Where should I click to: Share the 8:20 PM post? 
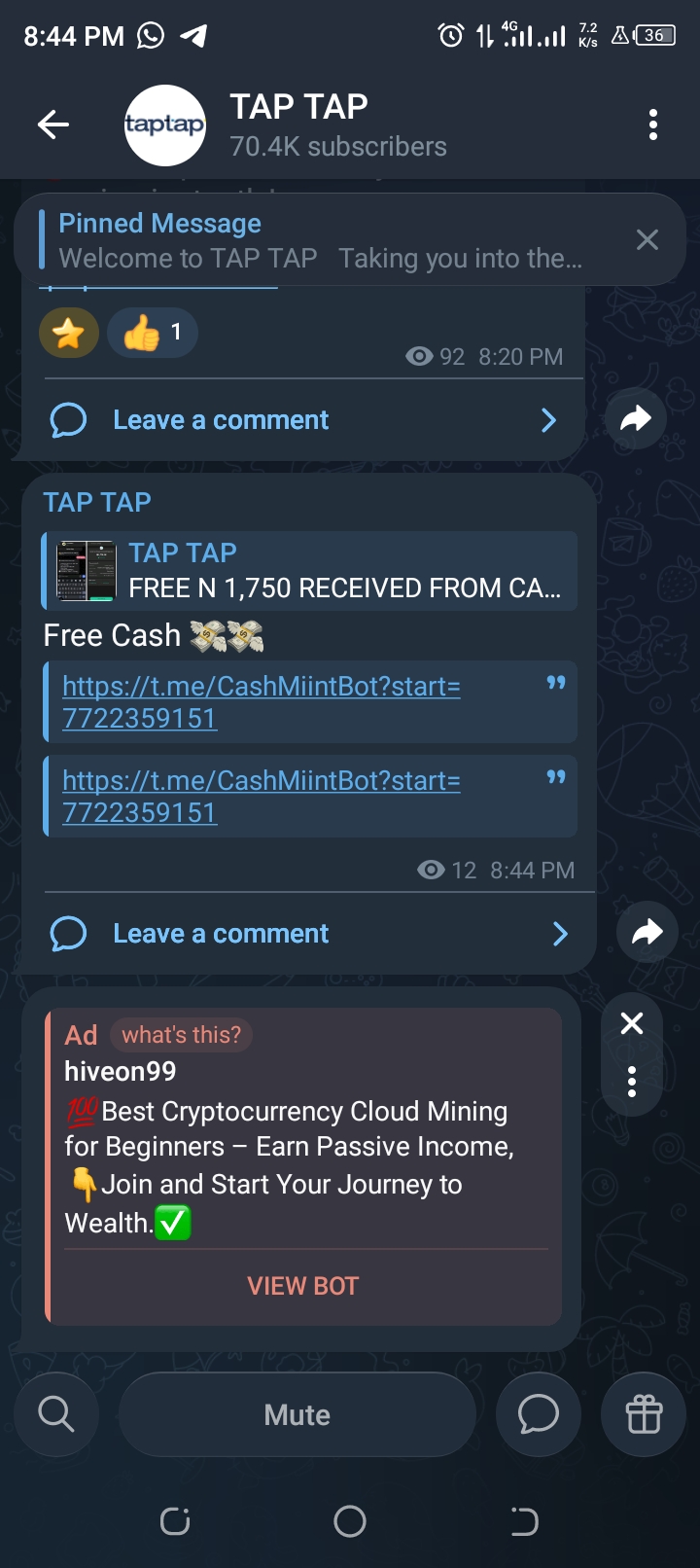(x=635, y=419)
